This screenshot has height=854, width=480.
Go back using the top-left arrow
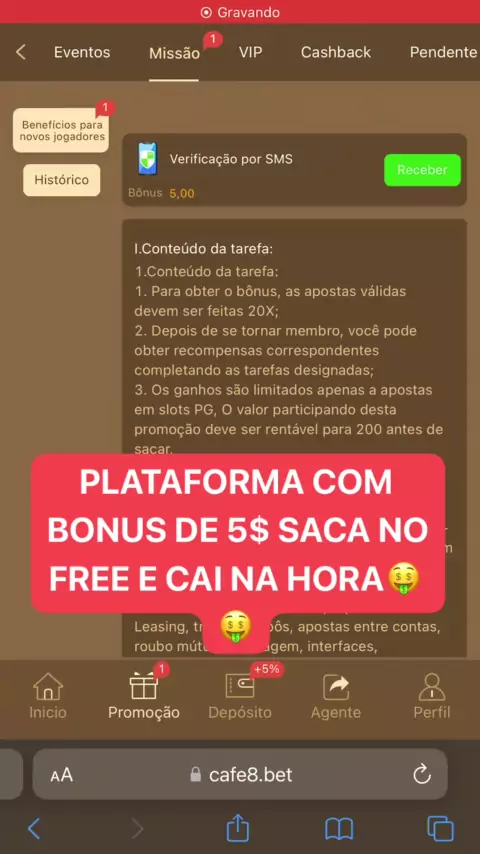tap(21, 53)
